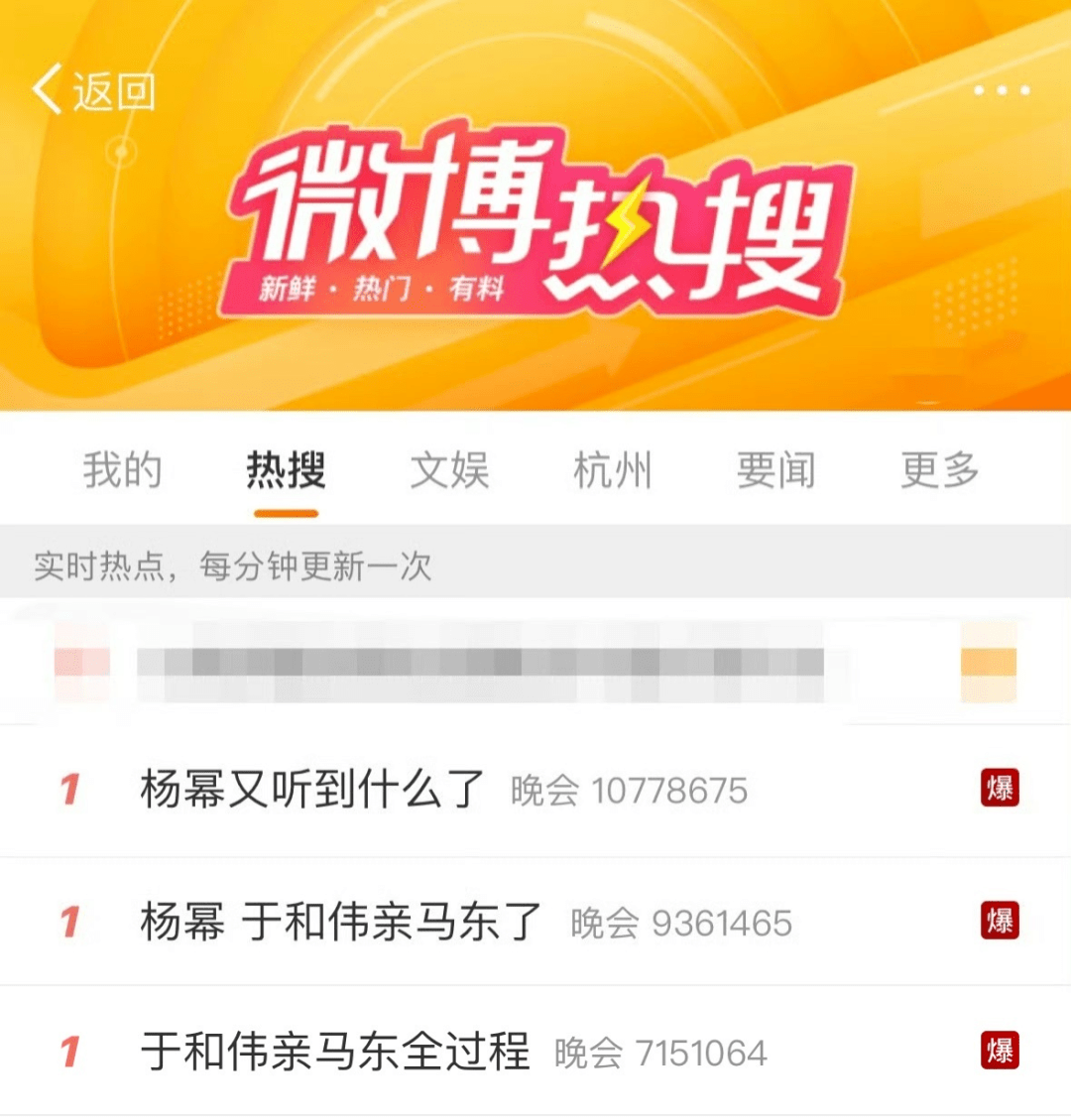Open the 杭州 tab
This screenshot has width=1071, height=1120.
click(613, 469)
